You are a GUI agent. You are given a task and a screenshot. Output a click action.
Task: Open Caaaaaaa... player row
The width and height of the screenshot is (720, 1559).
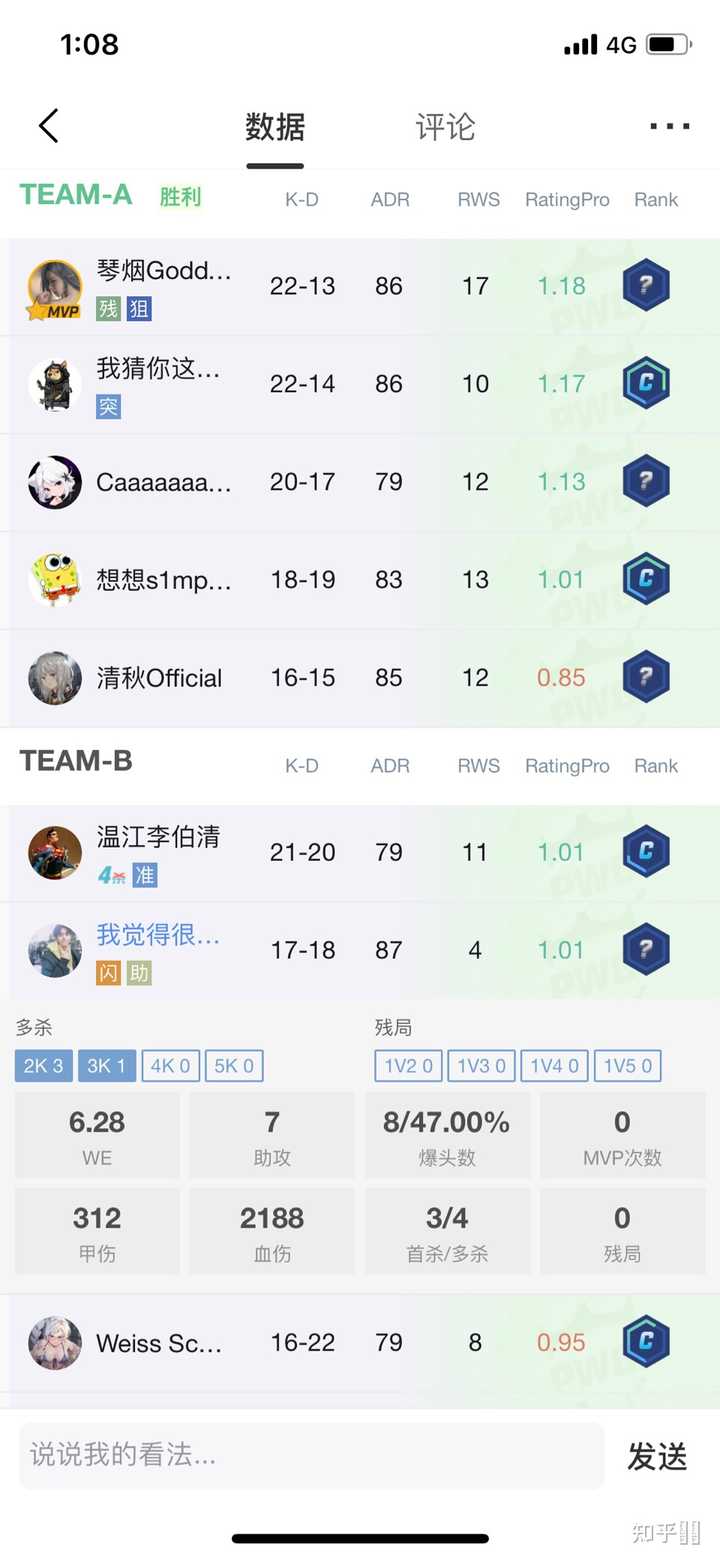pyautogui.click(x=360, y=482)
